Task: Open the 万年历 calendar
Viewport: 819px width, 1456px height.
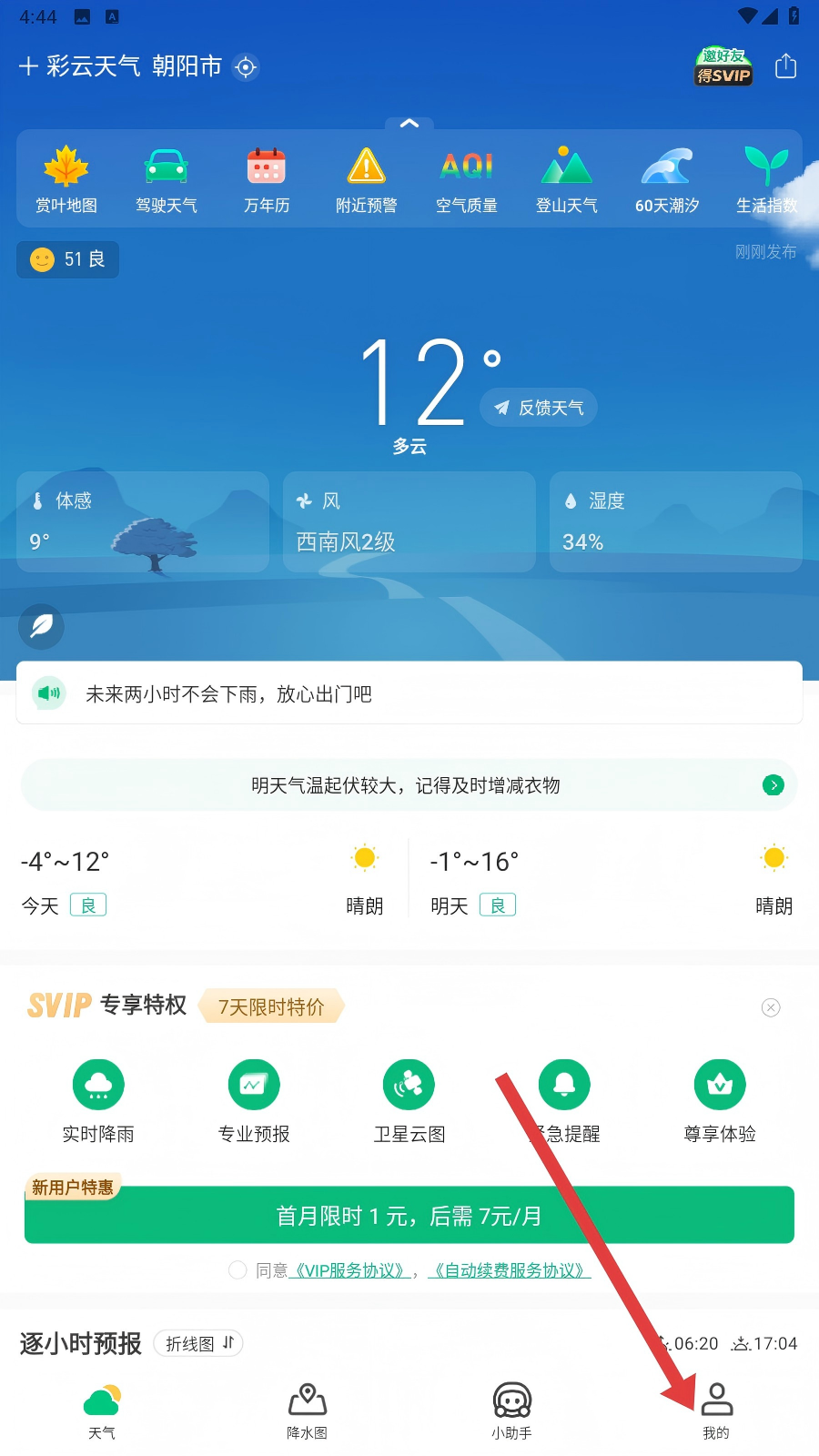Action: [267, 179]
